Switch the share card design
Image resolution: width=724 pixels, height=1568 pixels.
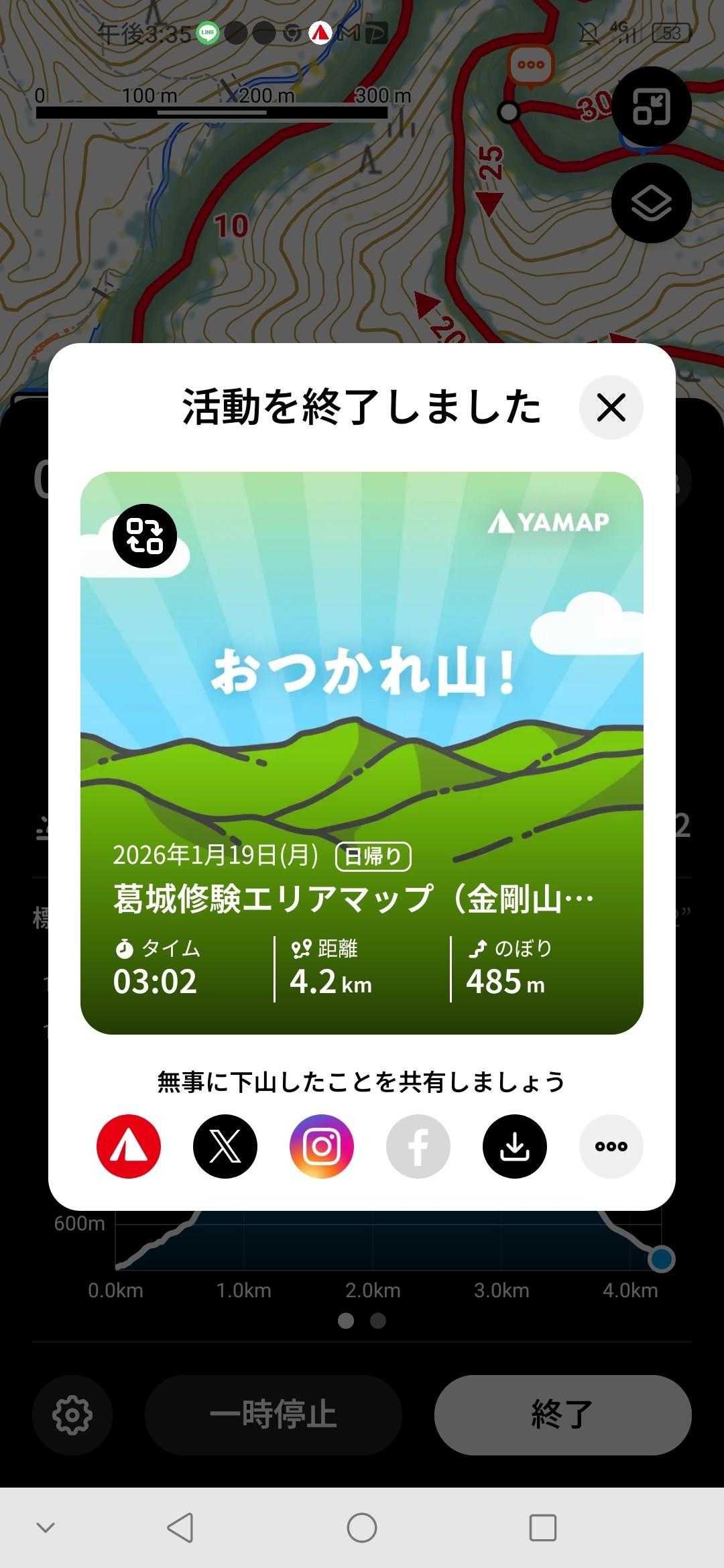tap(145, 536)
